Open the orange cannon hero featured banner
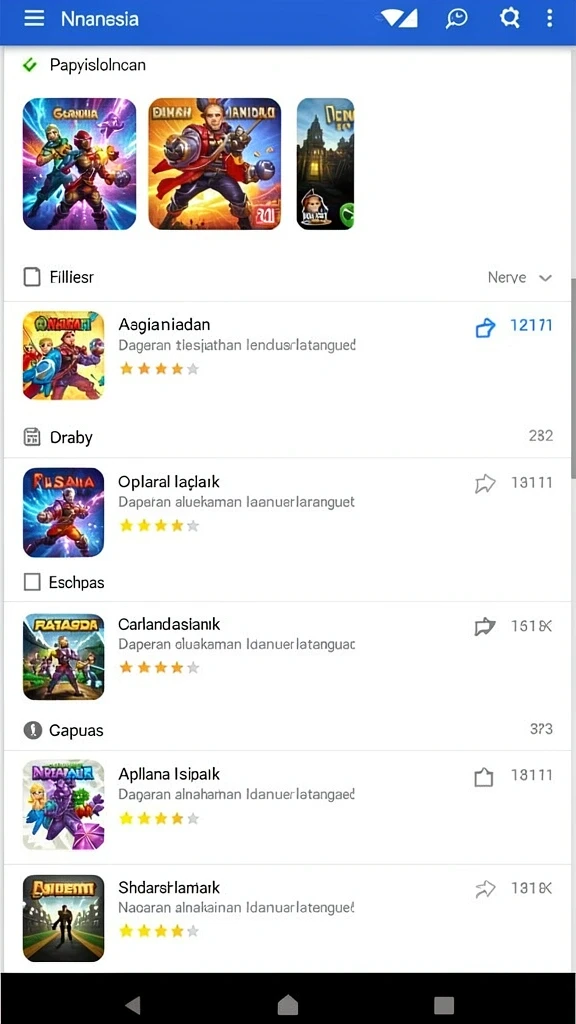 click(x=215, y=164)
